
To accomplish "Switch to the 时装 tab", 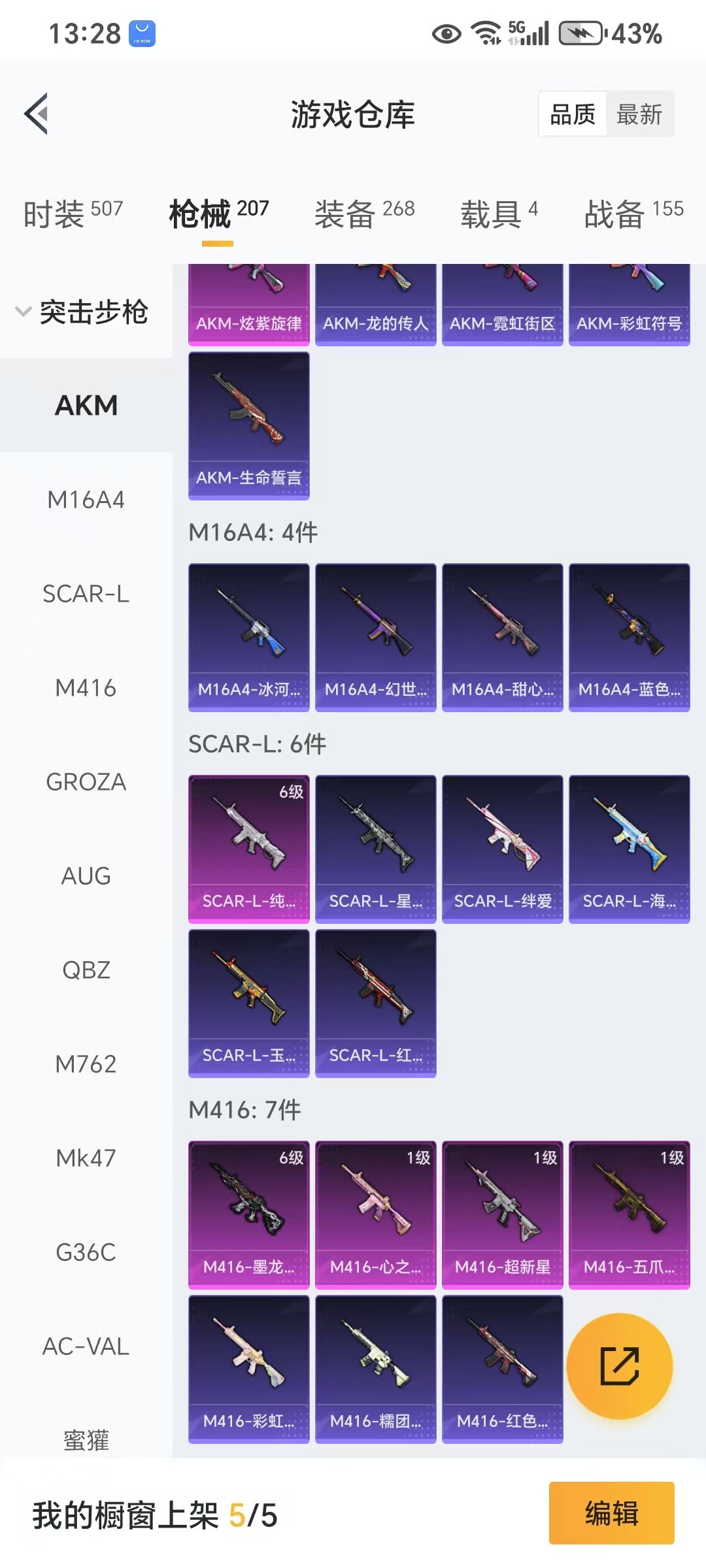I will coord(73,213).
